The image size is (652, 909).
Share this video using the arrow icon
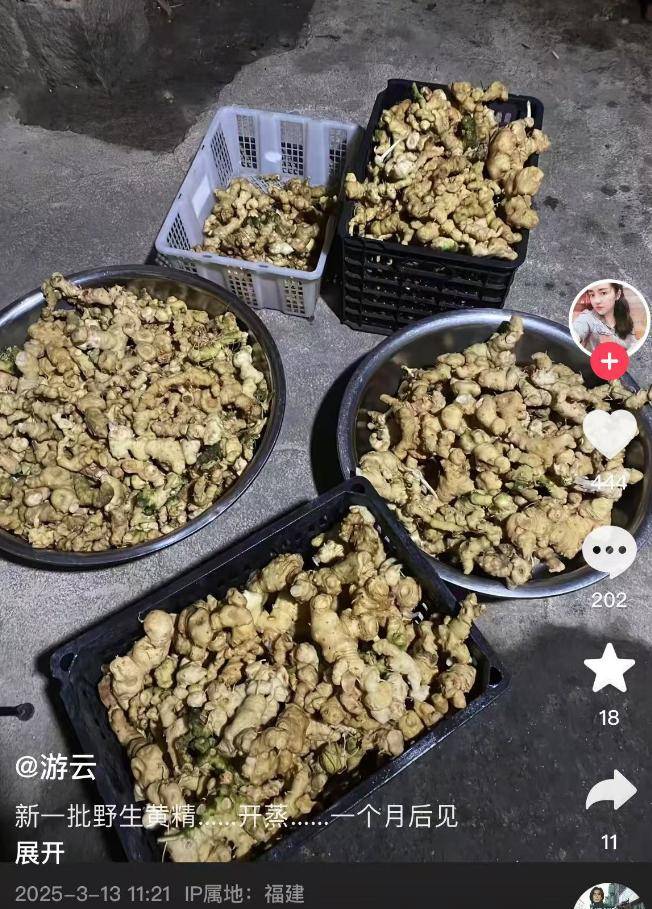point(610,791)
